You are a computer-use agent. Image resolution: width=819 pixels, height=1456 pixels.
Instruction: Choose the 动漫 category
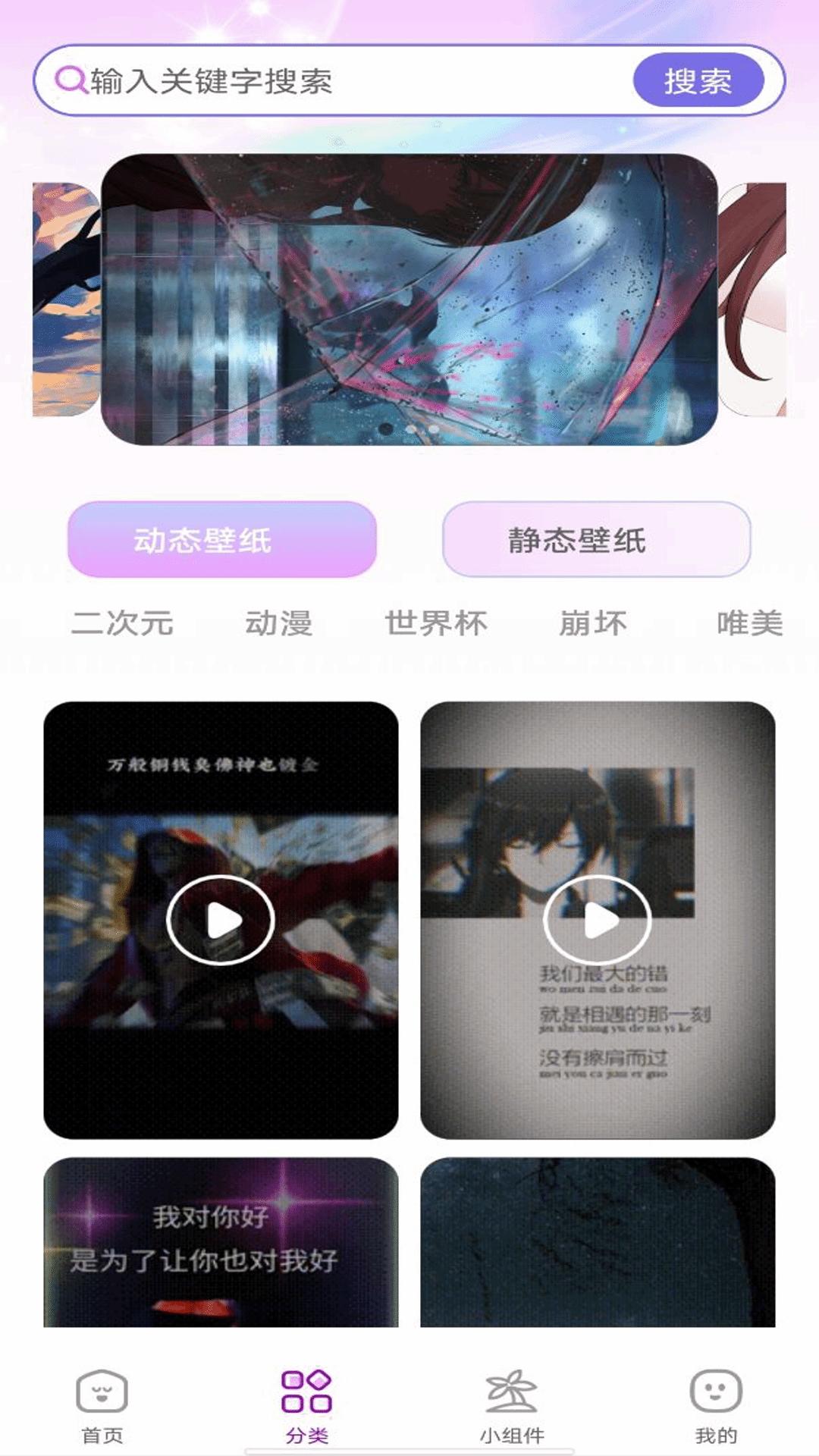(x=279, y=623)
